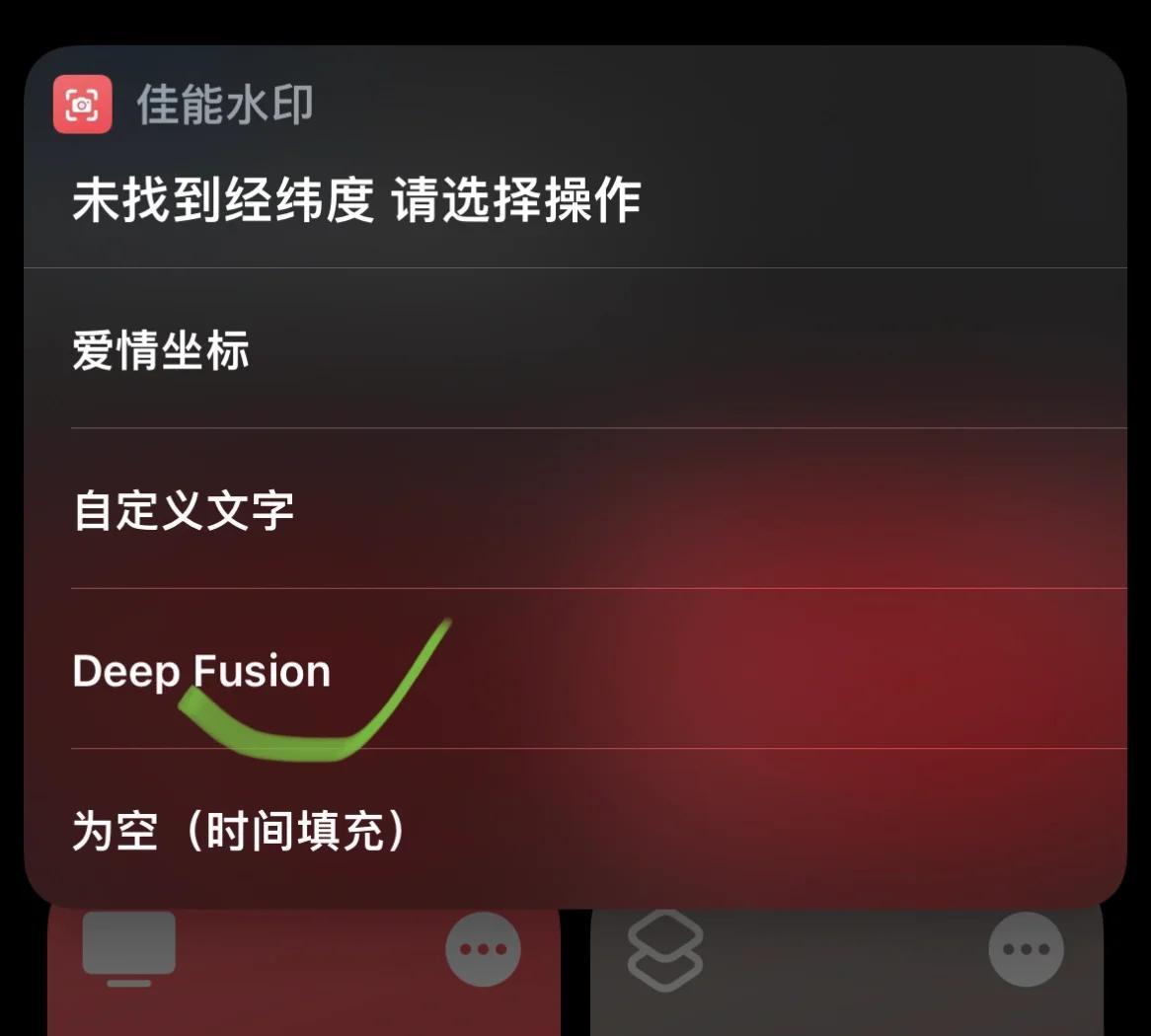Select the 爱情坐标 option
Screen dimensions: 1151x1036
click(161, 350)
